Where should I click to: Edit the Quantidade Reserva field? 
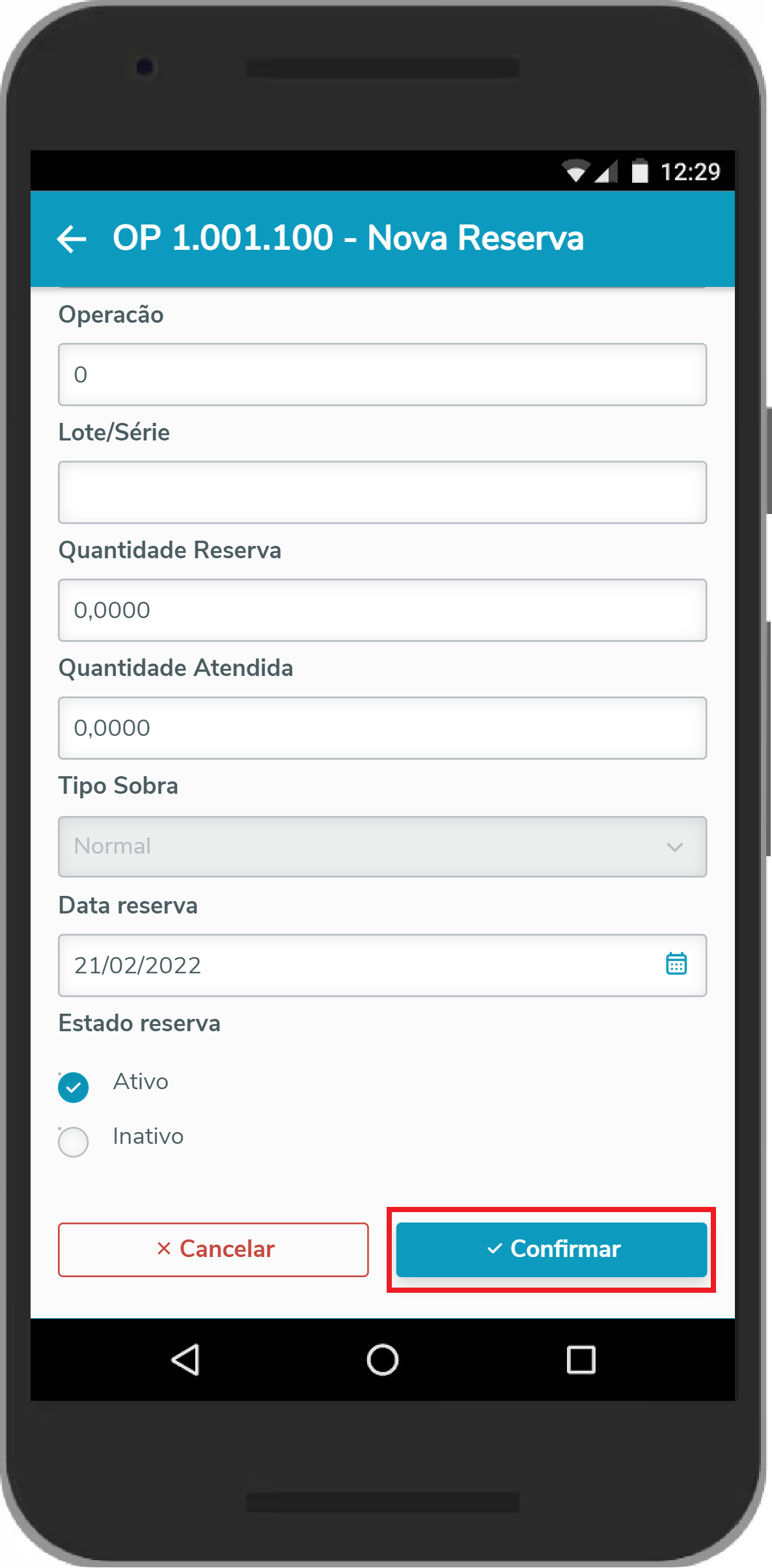(x=382, y=610)
